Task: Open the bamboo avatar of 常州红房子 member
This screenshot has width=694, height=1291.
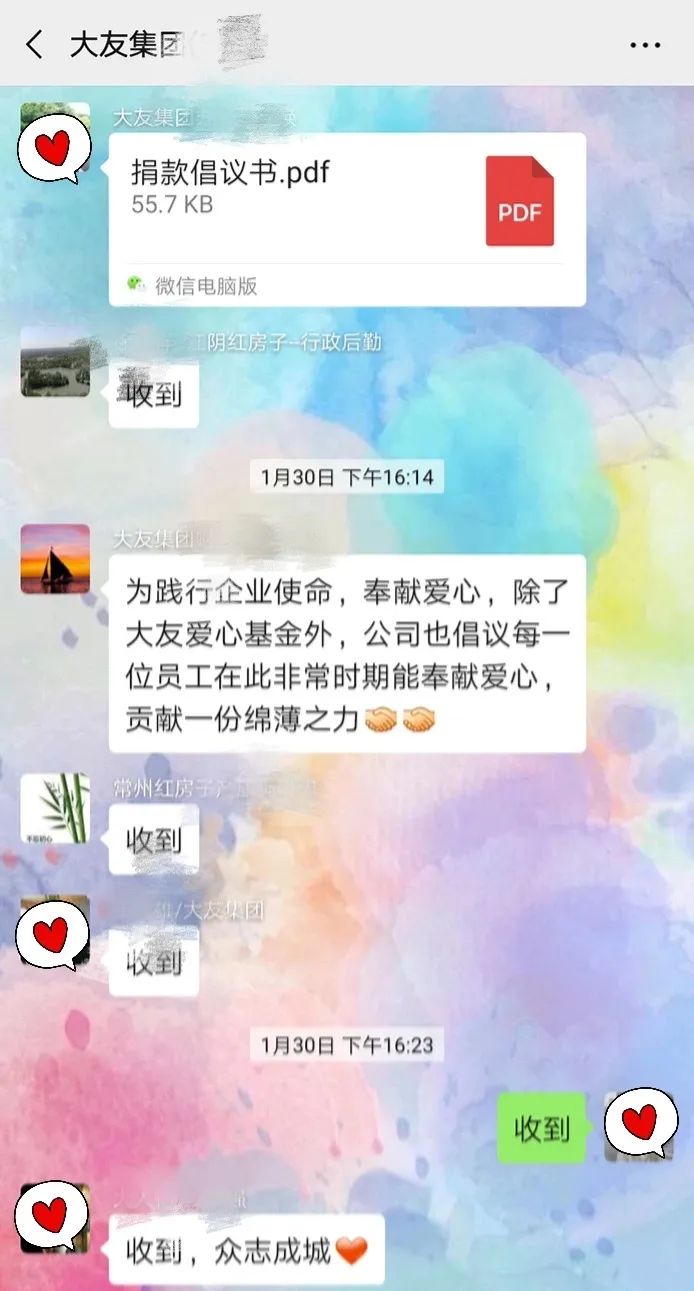Action: click(55, 808)
